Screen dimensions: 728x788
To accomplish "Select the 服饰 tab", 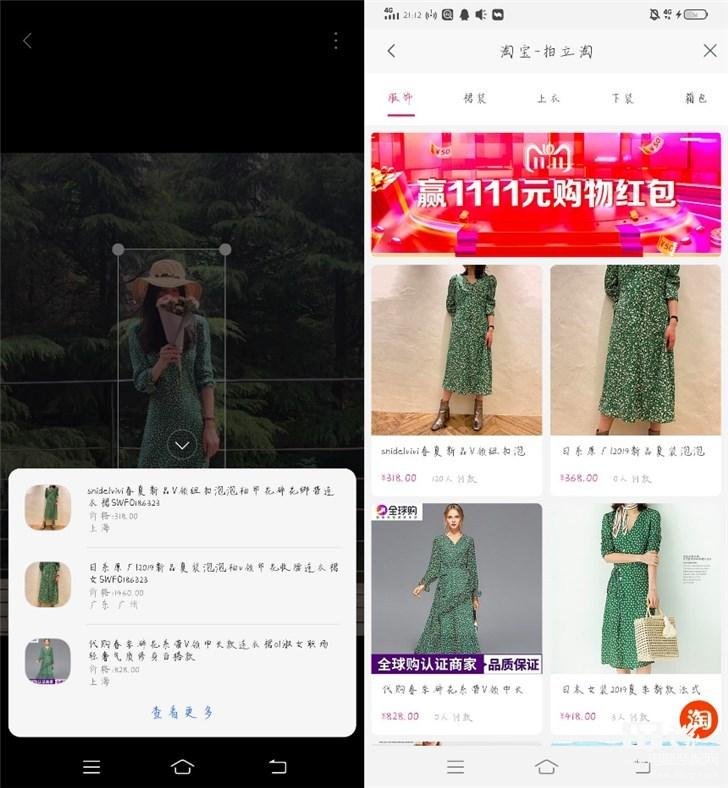I will click(401, 99).
